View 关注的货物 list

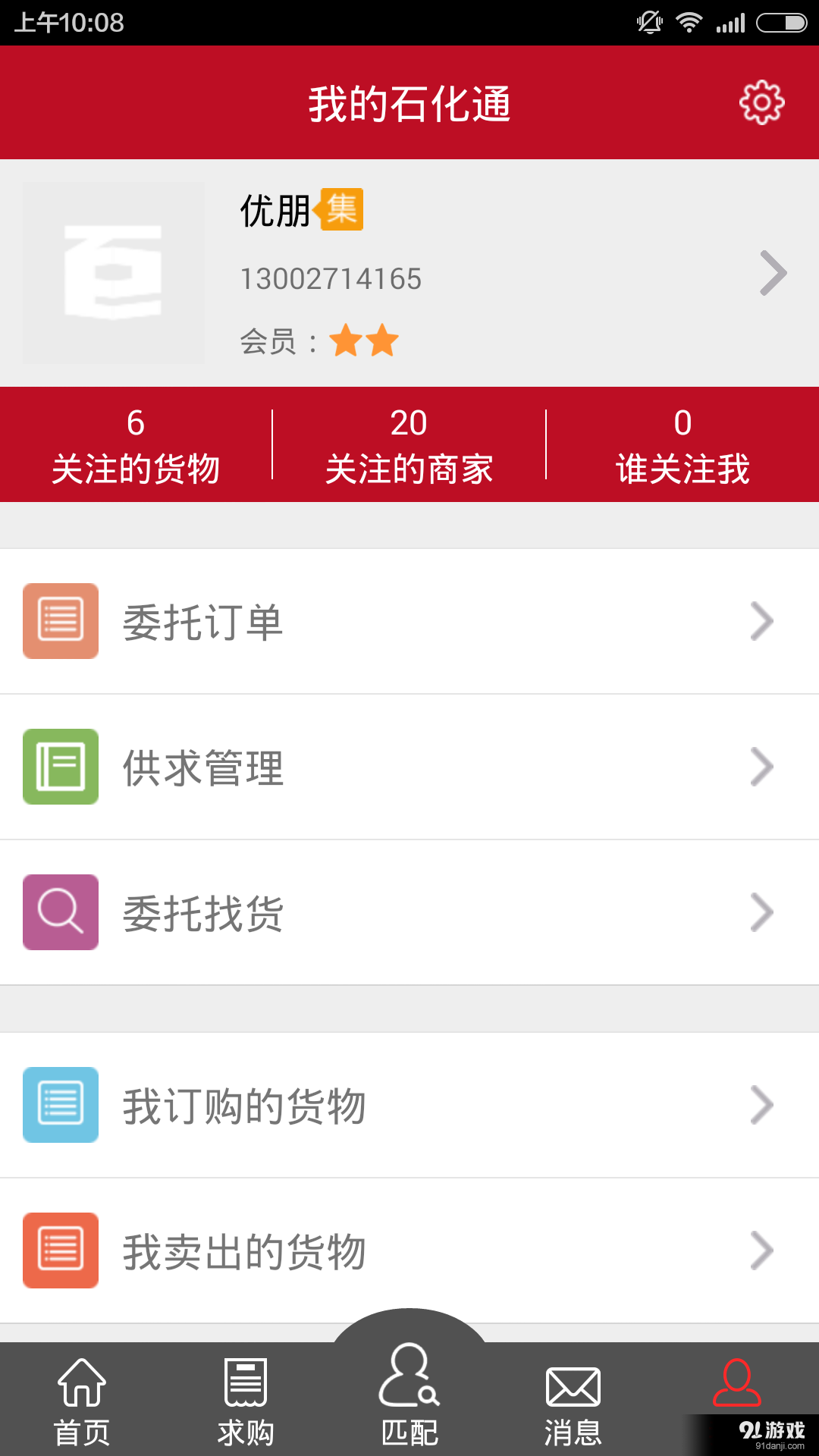136,445
